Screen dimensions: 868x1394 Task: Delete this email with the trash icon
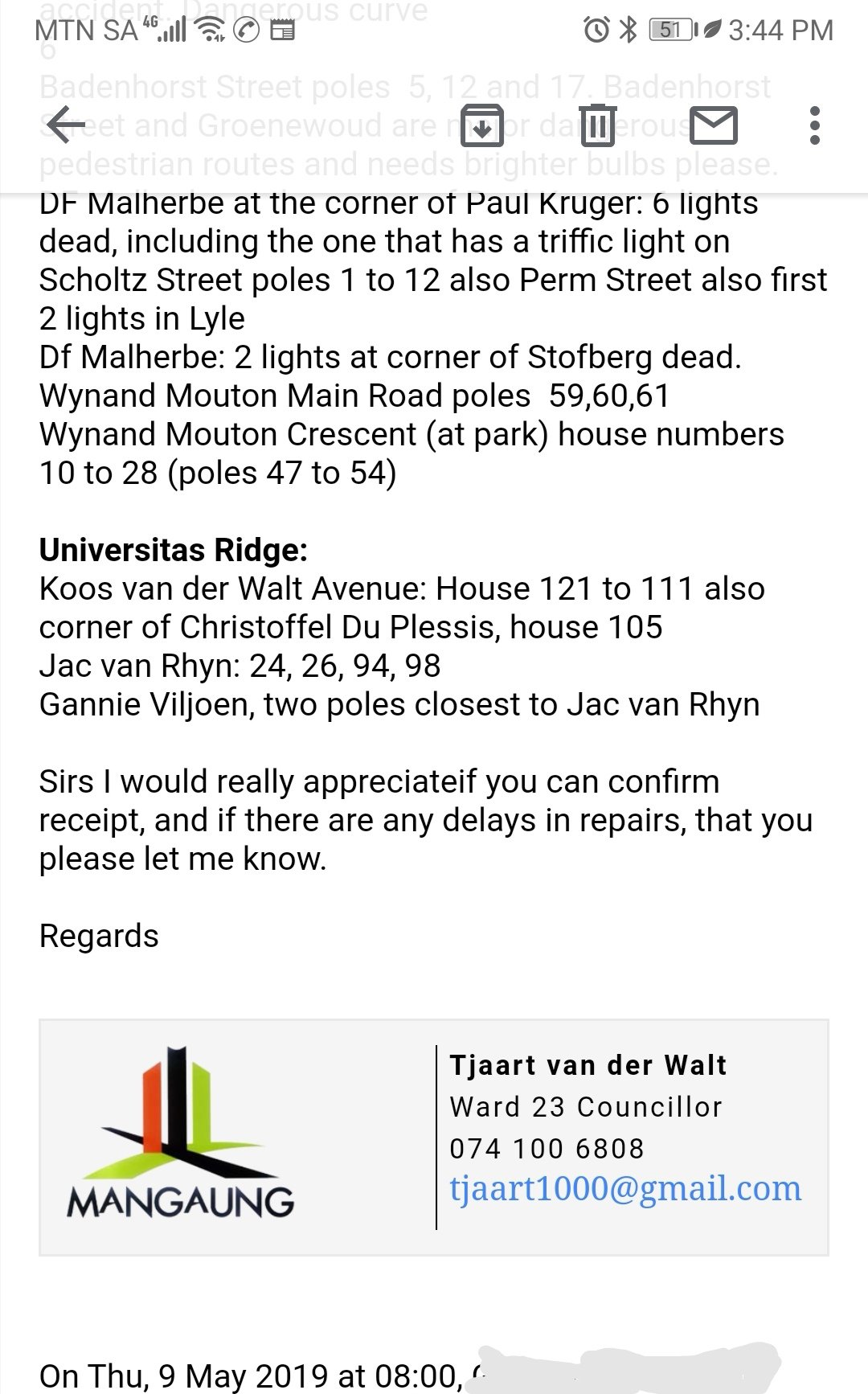598,125
